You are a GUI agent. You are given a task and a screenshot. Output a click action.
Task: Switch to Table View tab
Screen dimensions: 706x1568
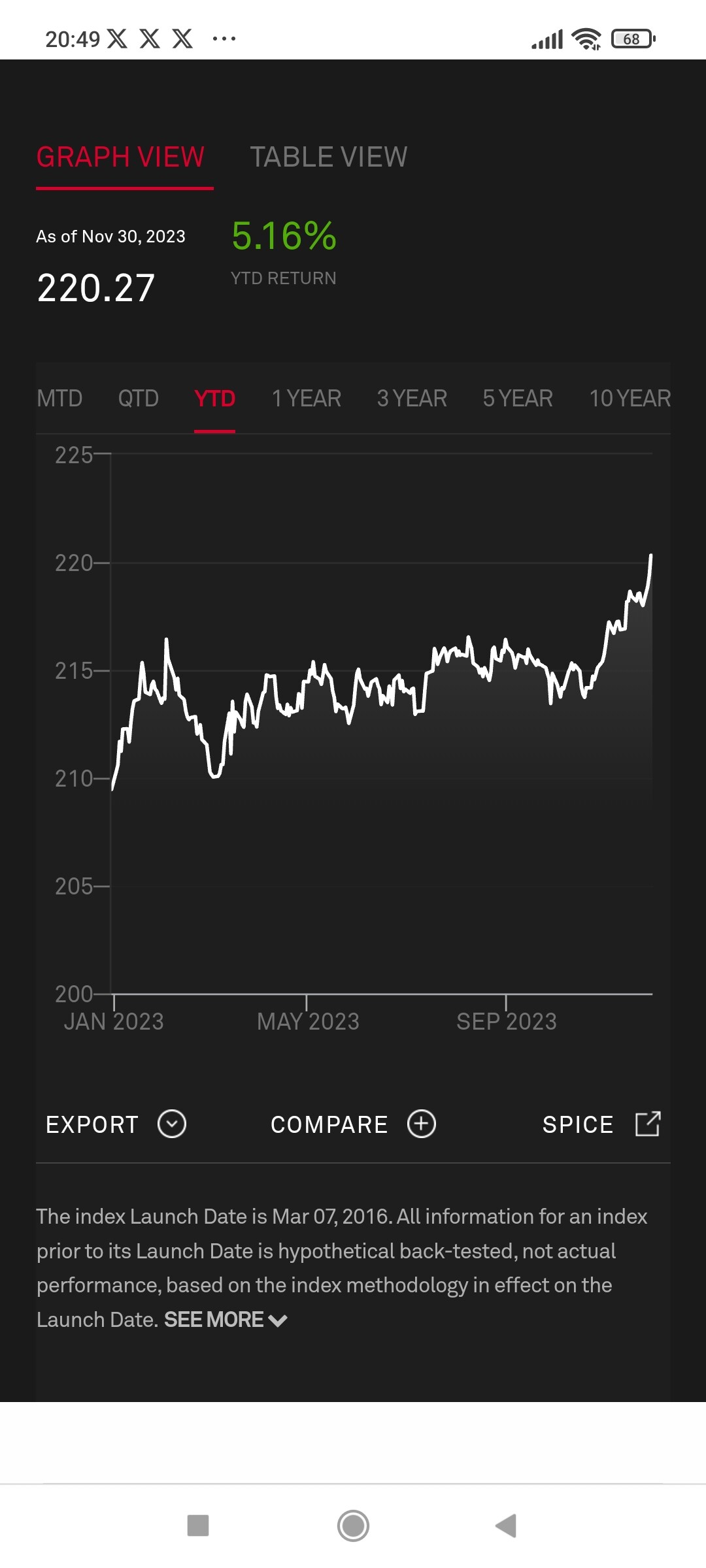tap(328, 157)
